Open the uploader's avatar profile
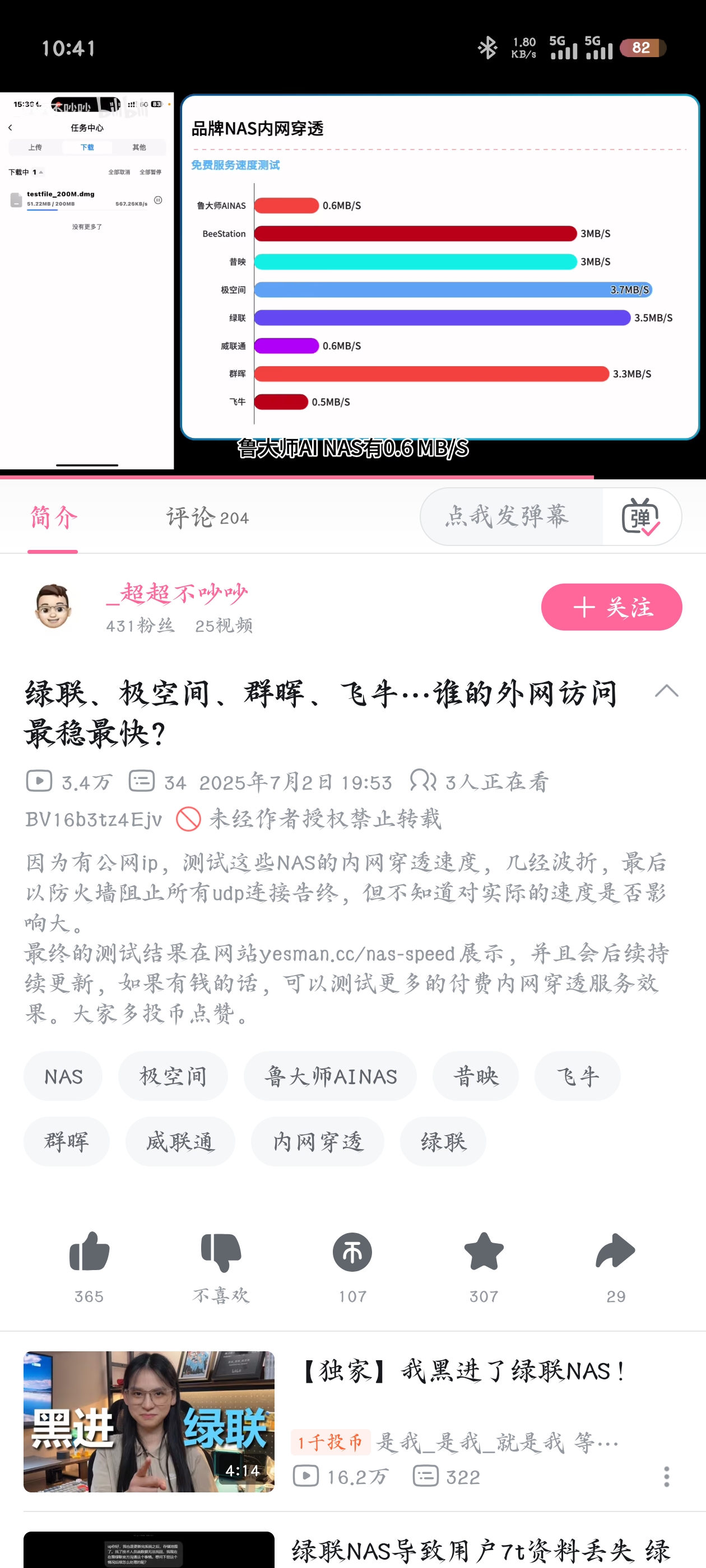 coord(53,606)
